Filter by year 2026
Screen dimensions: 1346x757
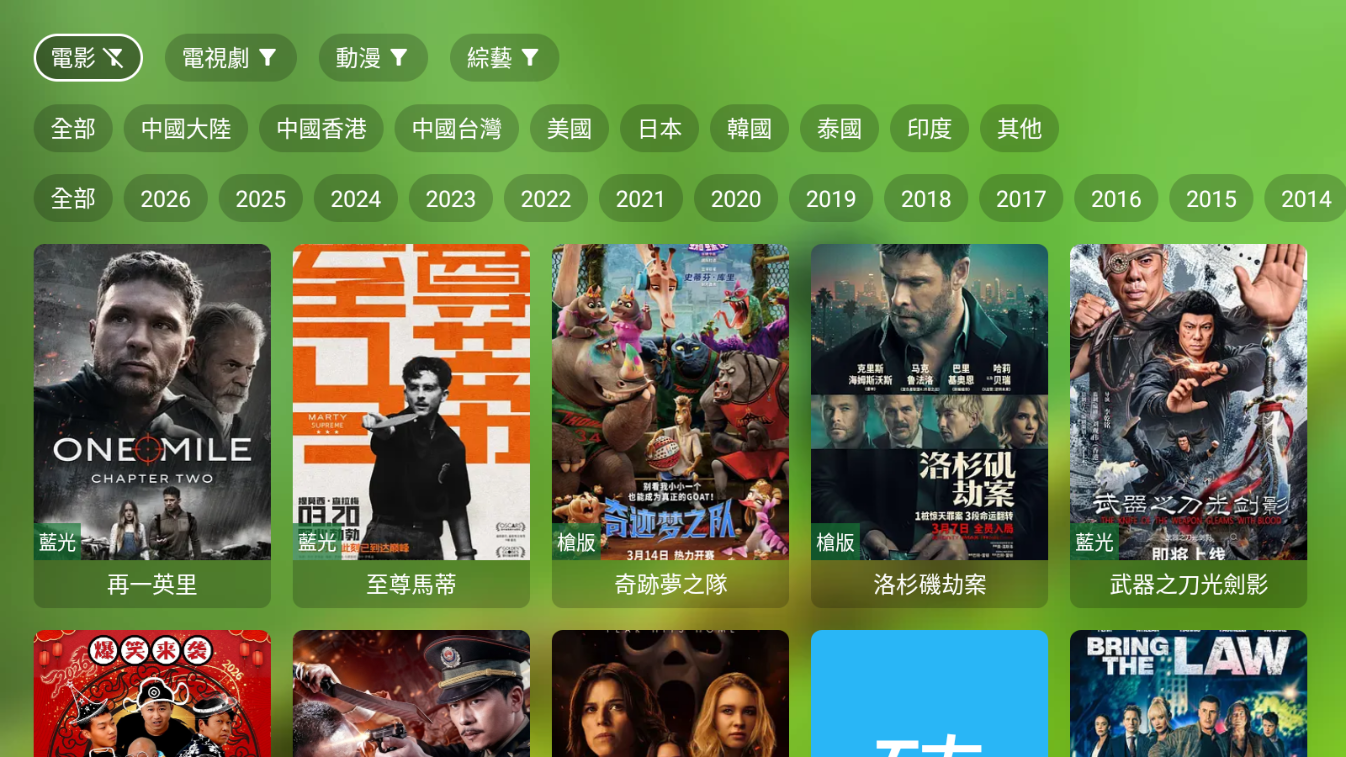coord(165,199)
